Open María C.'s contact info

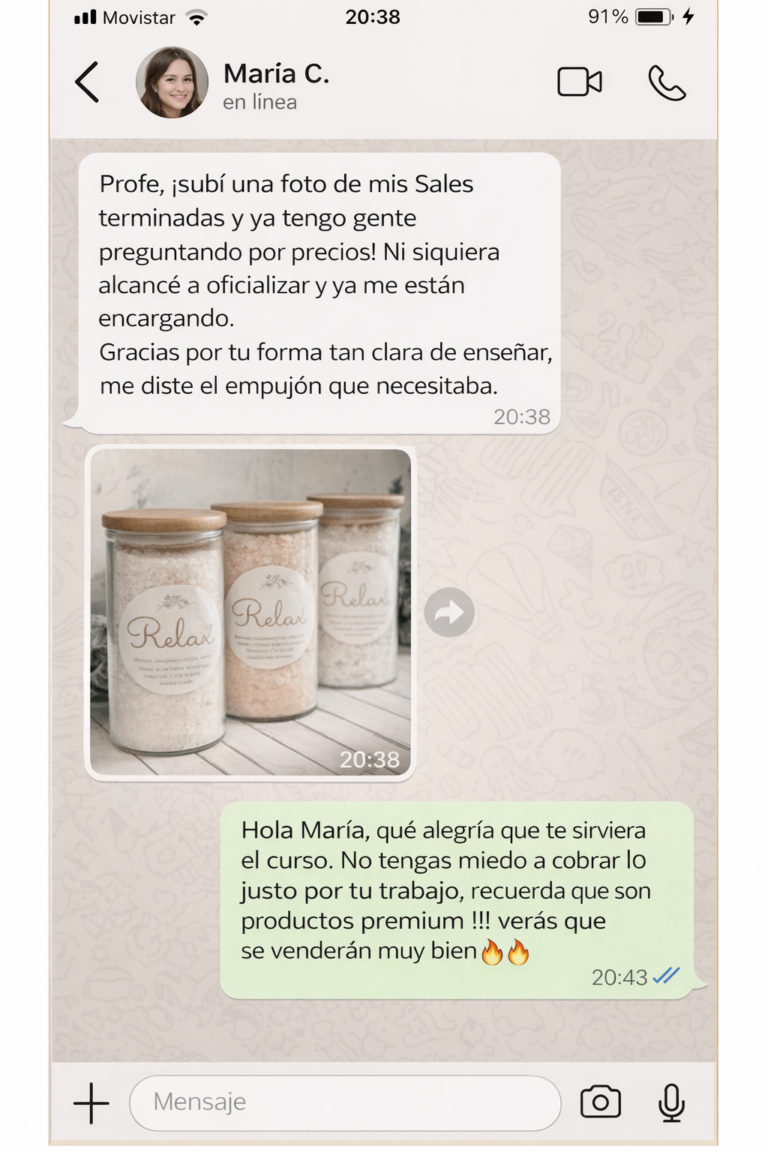coord(275,84)
